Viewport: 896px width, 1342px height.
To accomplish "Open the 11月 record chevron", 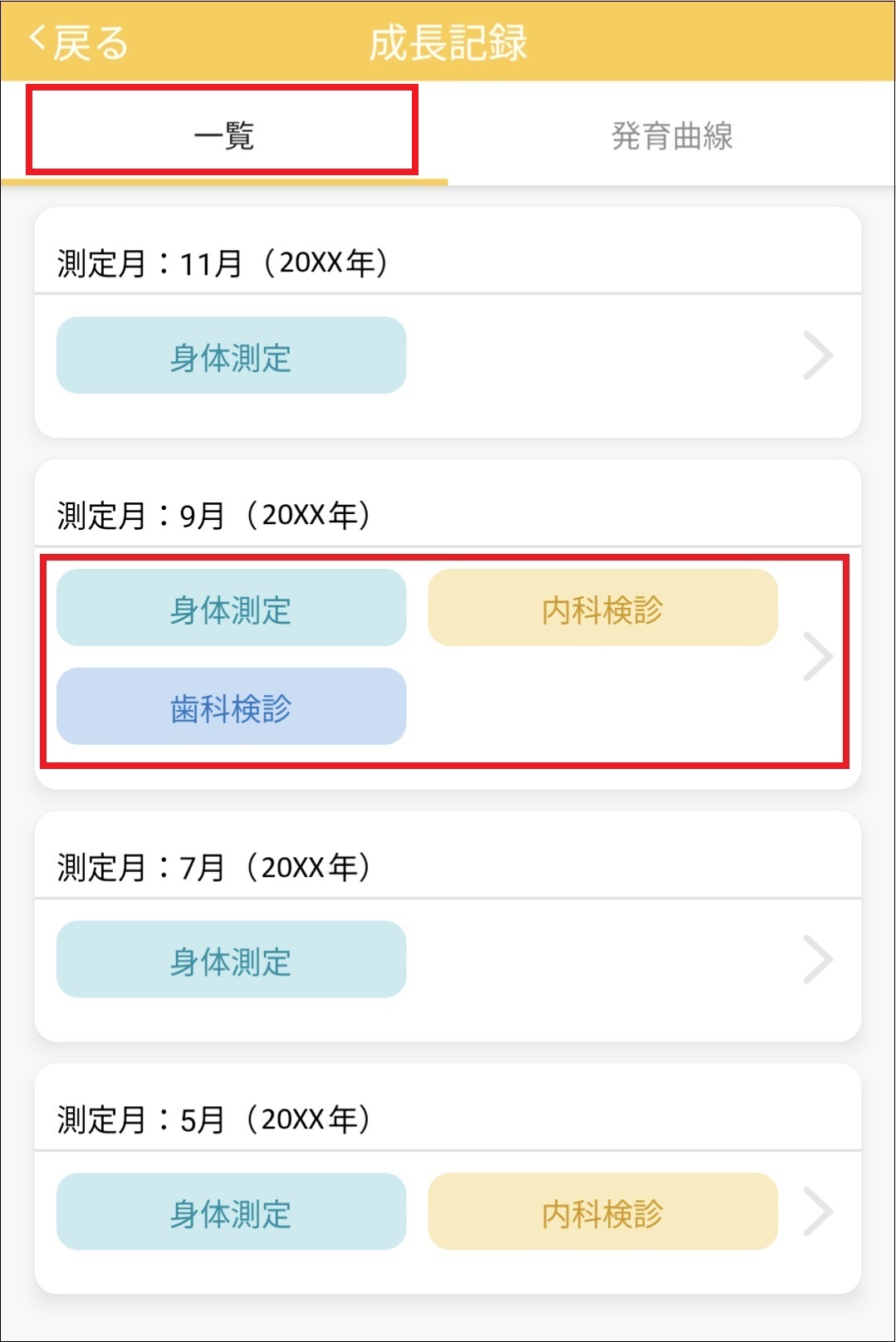I will coord(818,356).
